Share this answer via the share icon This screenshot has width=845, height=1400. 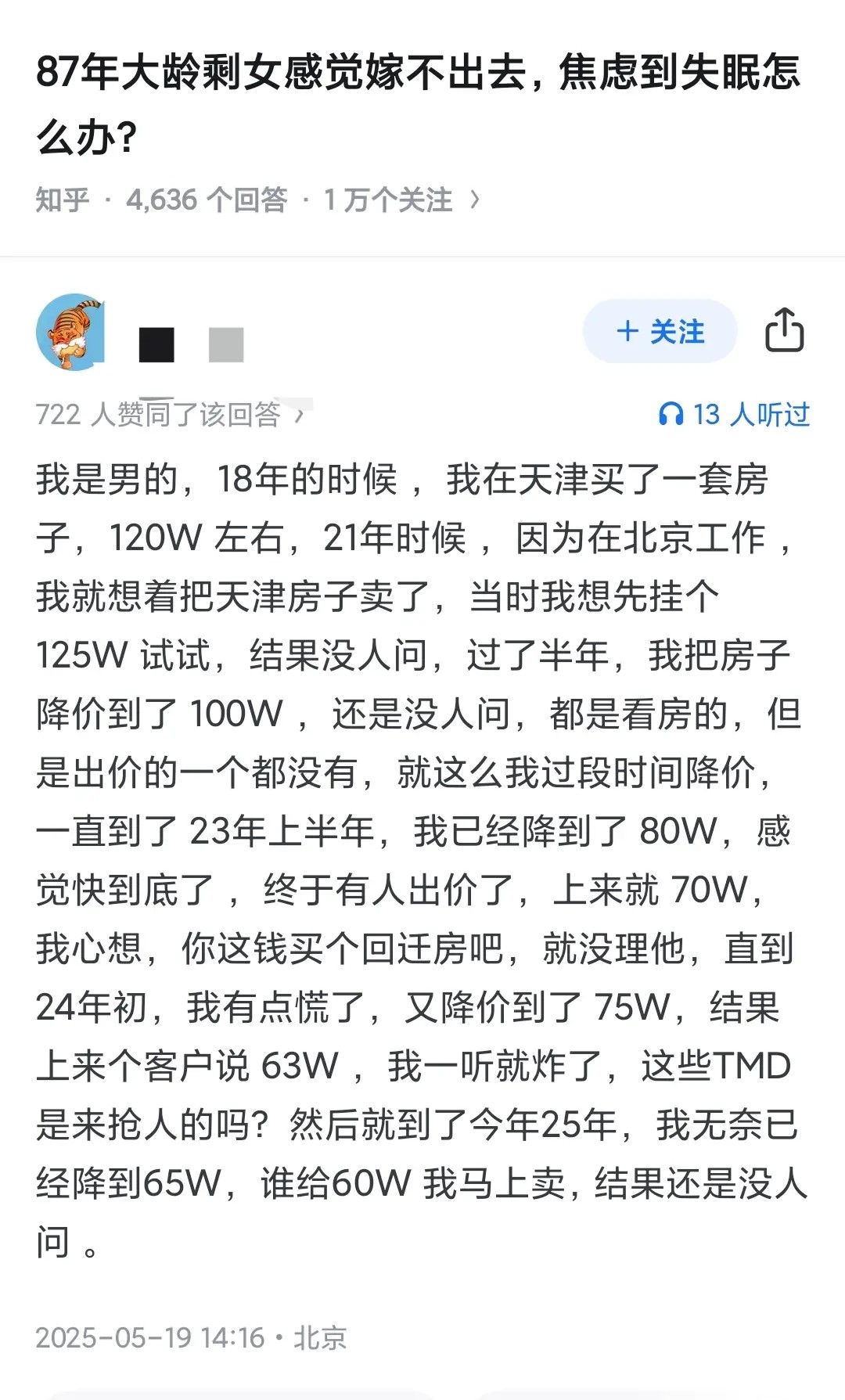coord(784,330)
